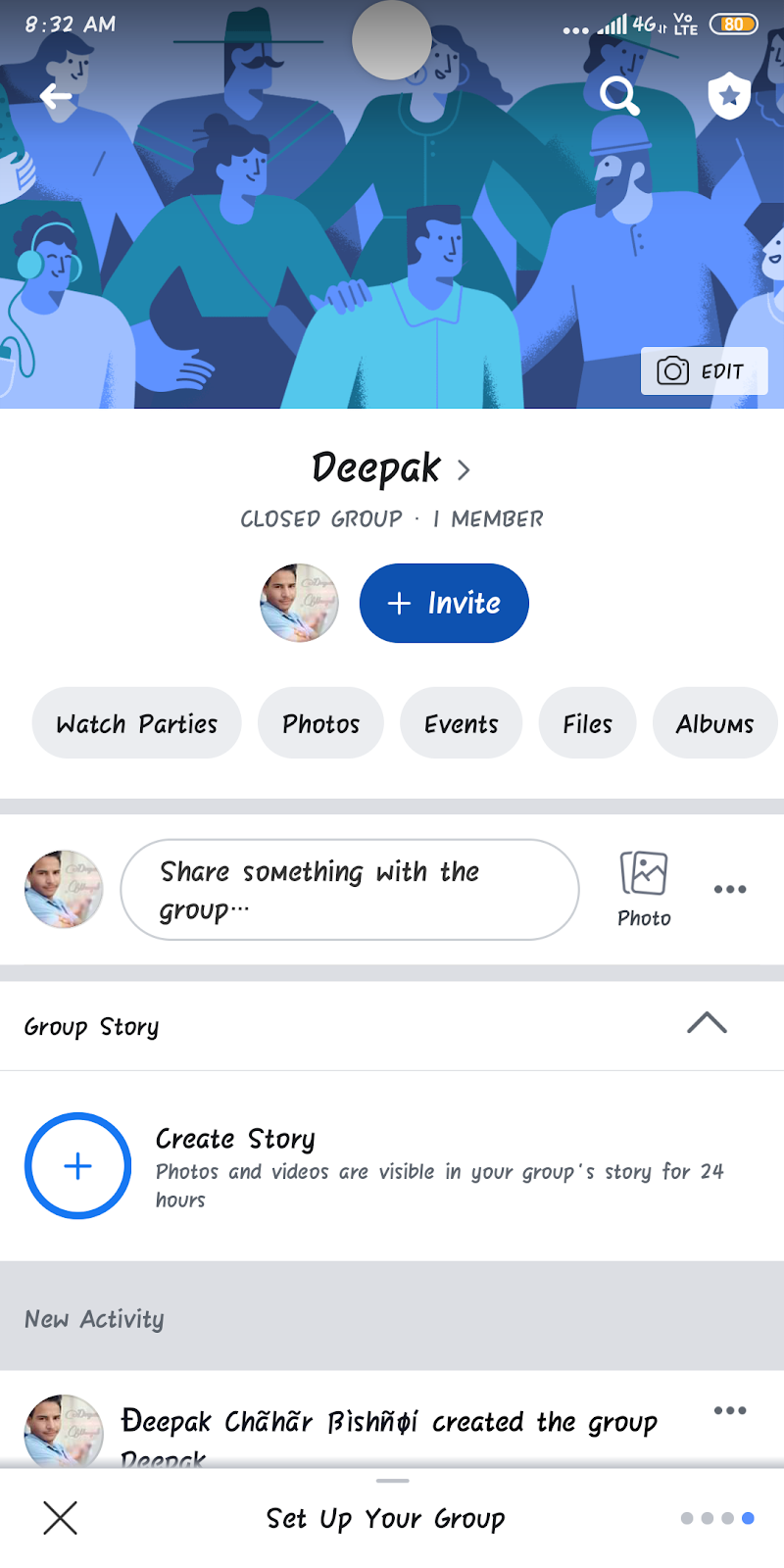Invite members to the group
Screen dimensions: 784x1568
tap(444, 603)
